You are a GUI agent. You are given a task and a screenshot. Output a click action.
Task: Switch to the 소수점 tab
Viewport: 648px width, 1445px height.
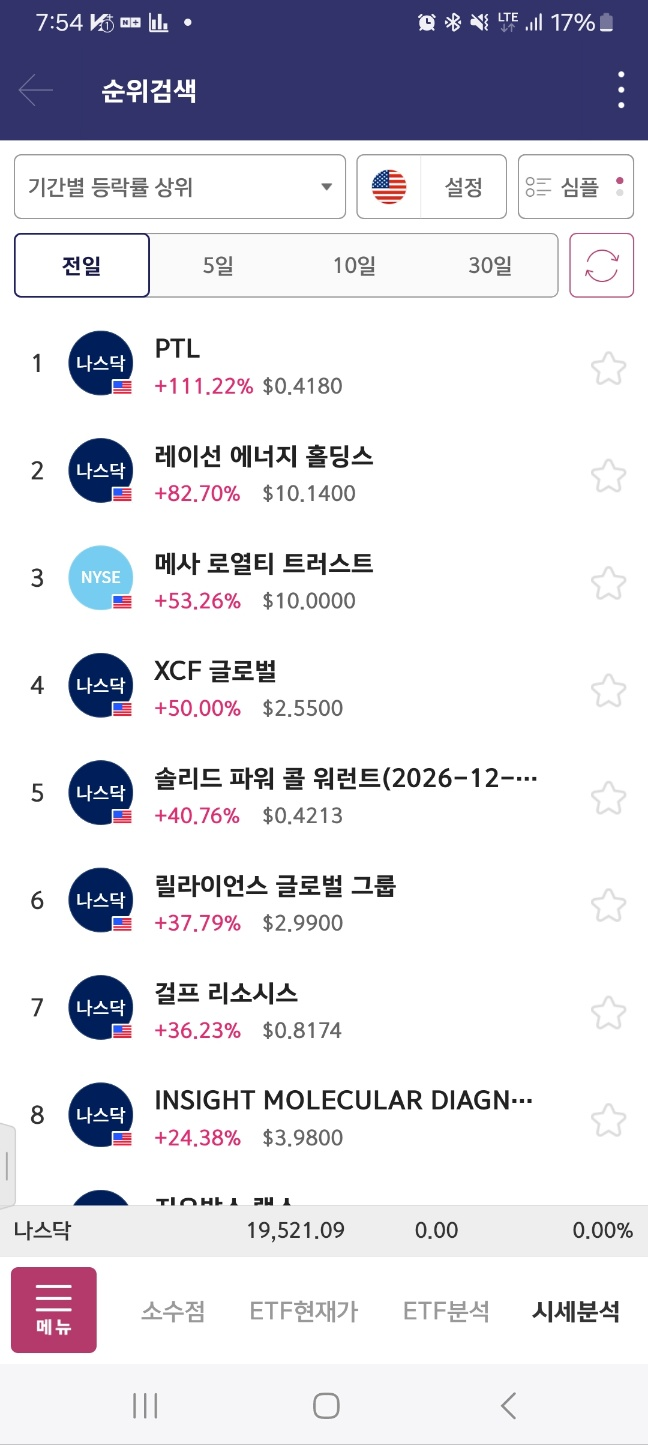(173, 1311)
